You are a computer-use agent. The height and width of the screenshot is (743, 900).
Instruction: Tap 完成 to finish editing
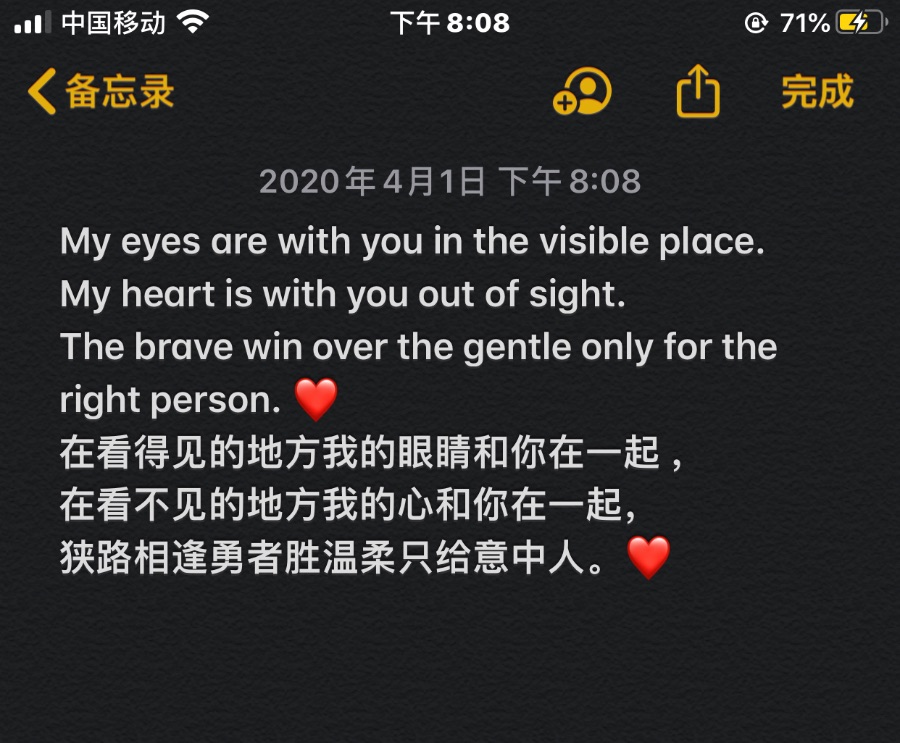(x=817, y=92)
